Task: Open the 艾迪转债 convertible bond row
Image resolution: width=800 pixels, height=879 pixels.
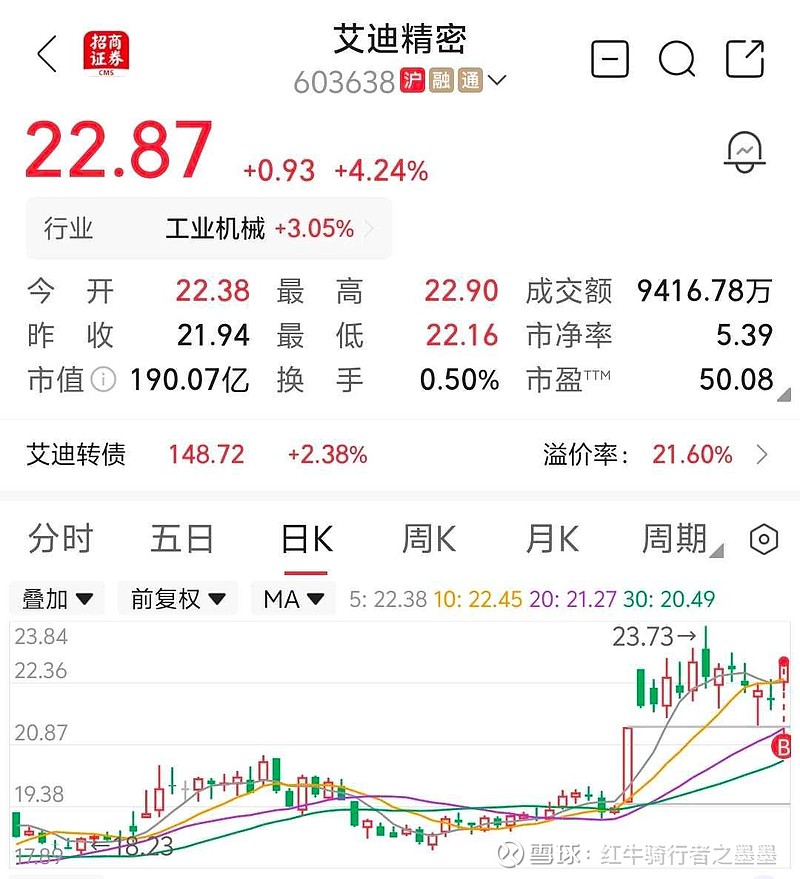Action: [400, 455]
